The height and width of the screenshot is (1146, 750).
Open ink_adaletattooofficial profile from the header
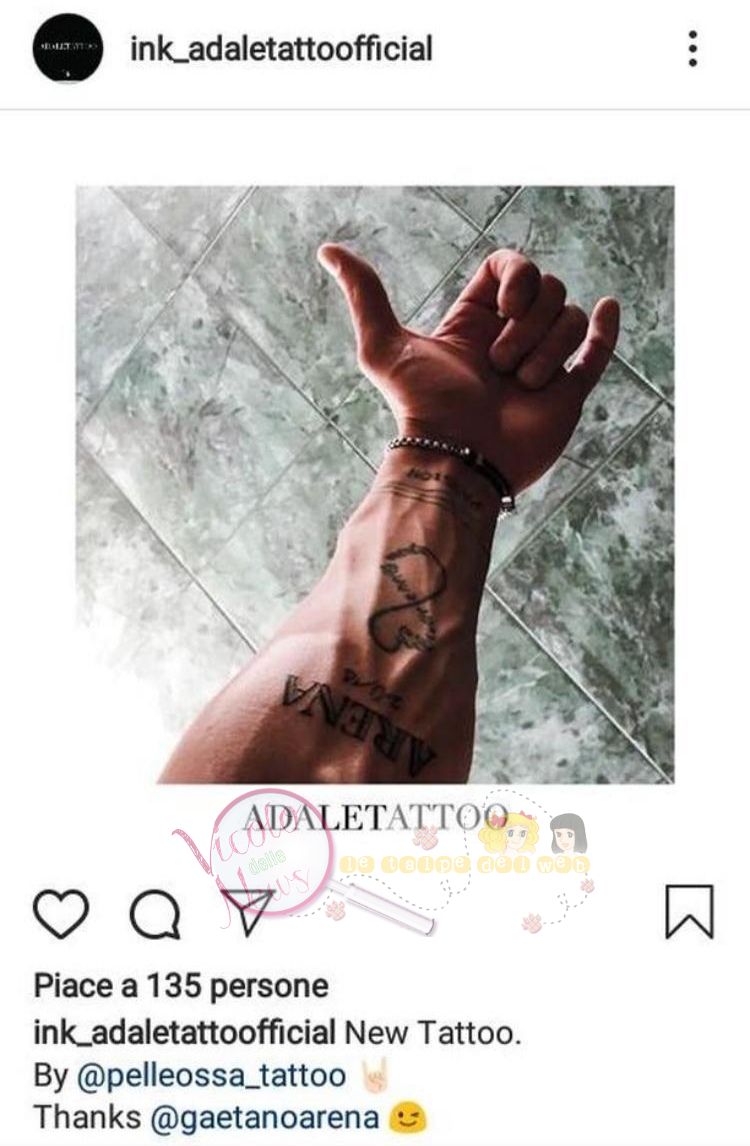(x=281, y=48)
